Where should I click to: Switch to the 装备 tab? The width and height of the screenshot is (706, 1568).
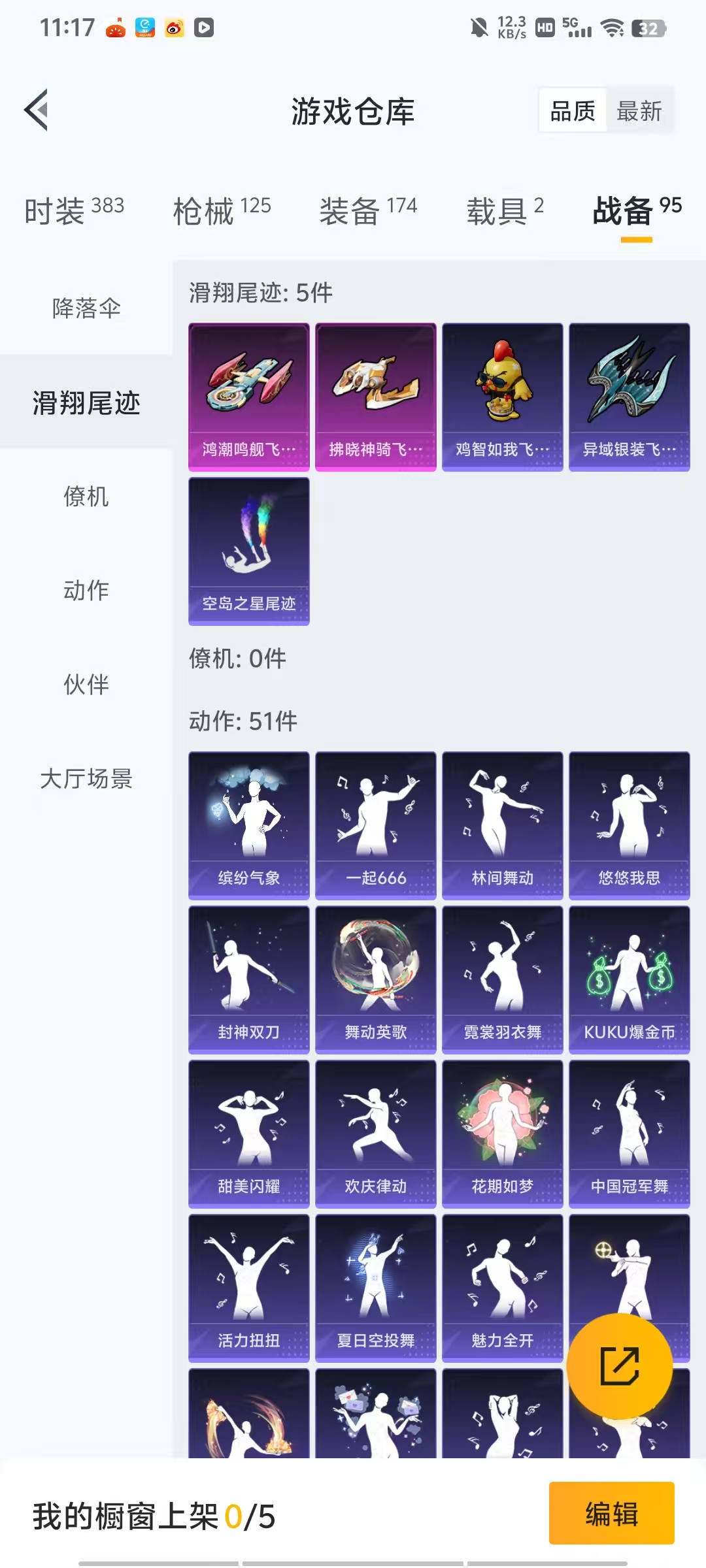pyautogui.click(x=367, y=210)
